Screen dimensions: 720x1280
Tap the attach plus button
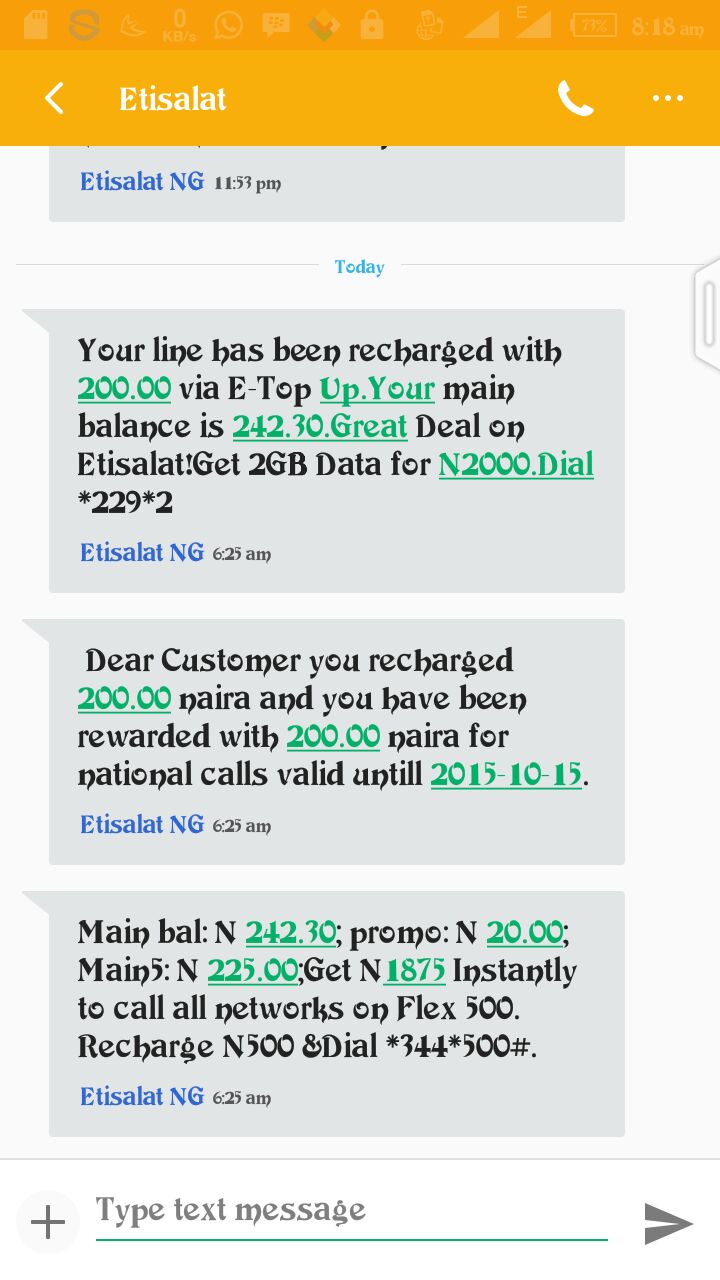click(47, 1222)
